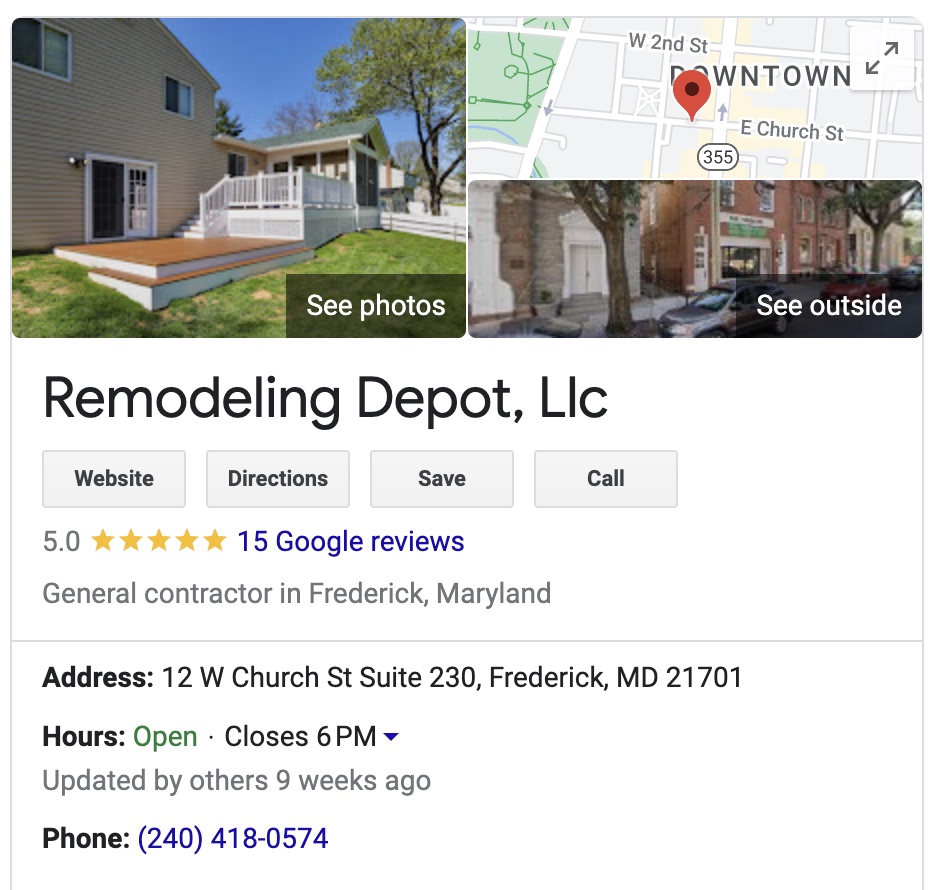Expand the map to full view
Image resolution: width=934 pixels, height=890 pixels.
[x=881, y=58]
